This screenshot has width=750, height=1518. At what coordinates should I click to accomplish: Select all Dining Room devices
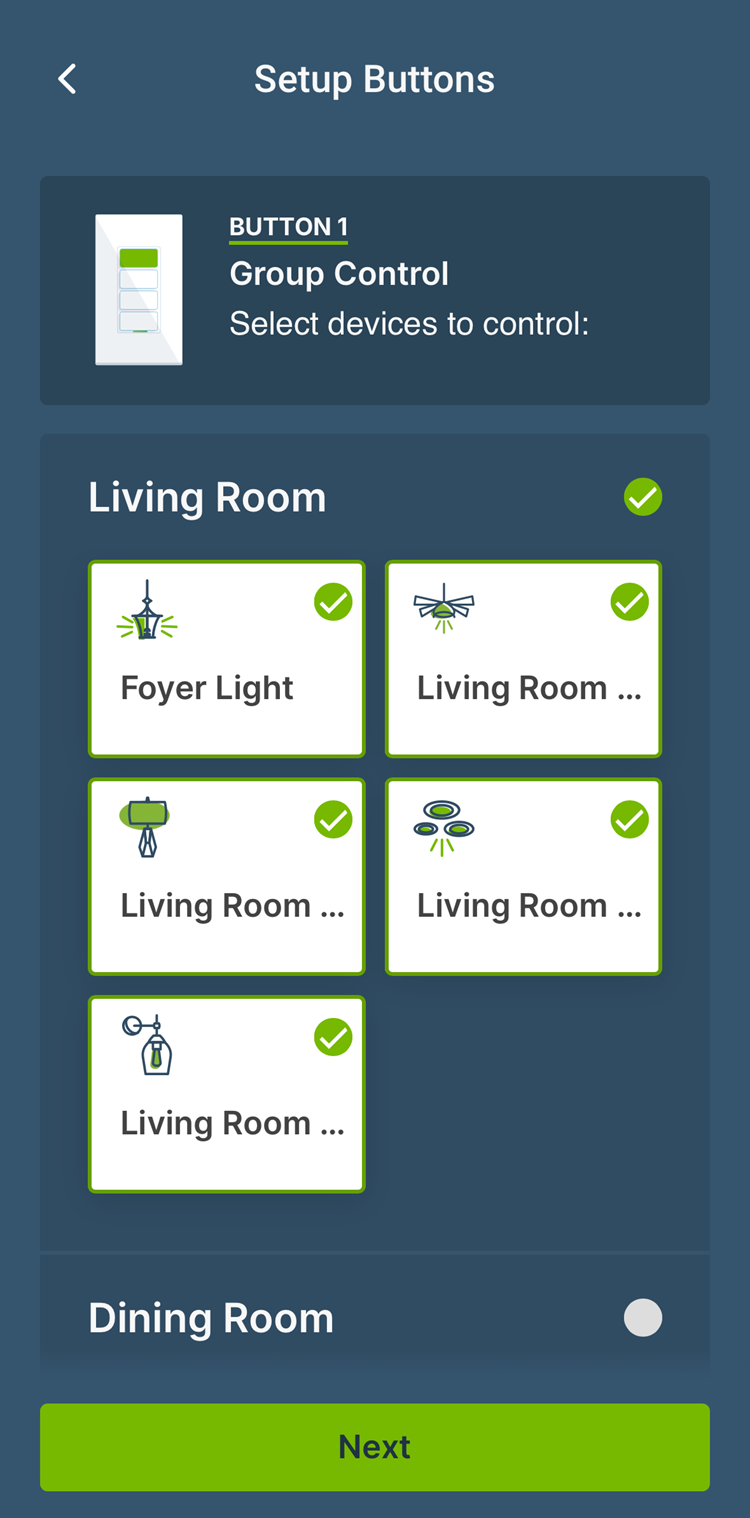click(x=642, y=1318)
